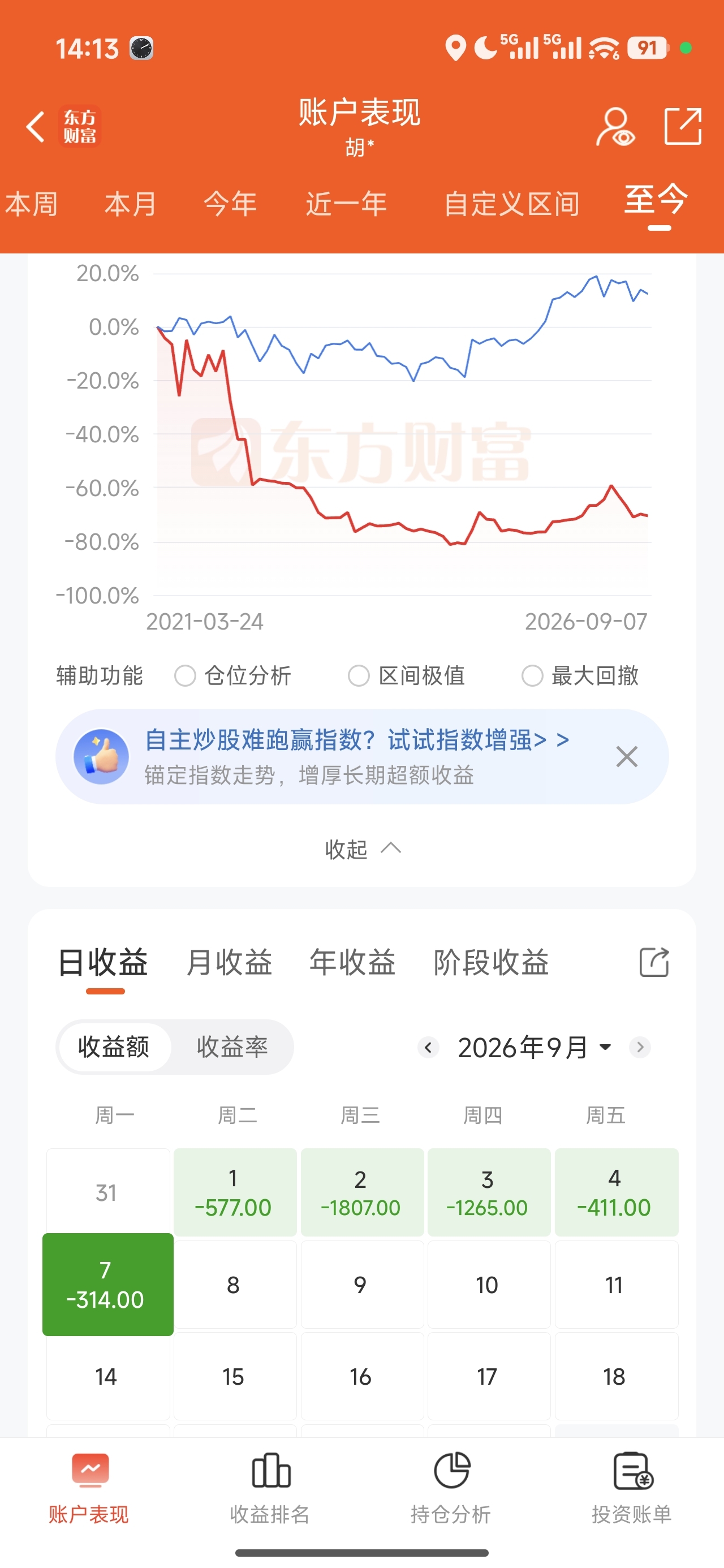Go back using the header arrow
This screenshot has width=724, height=1568.
[x=35, y=127]
